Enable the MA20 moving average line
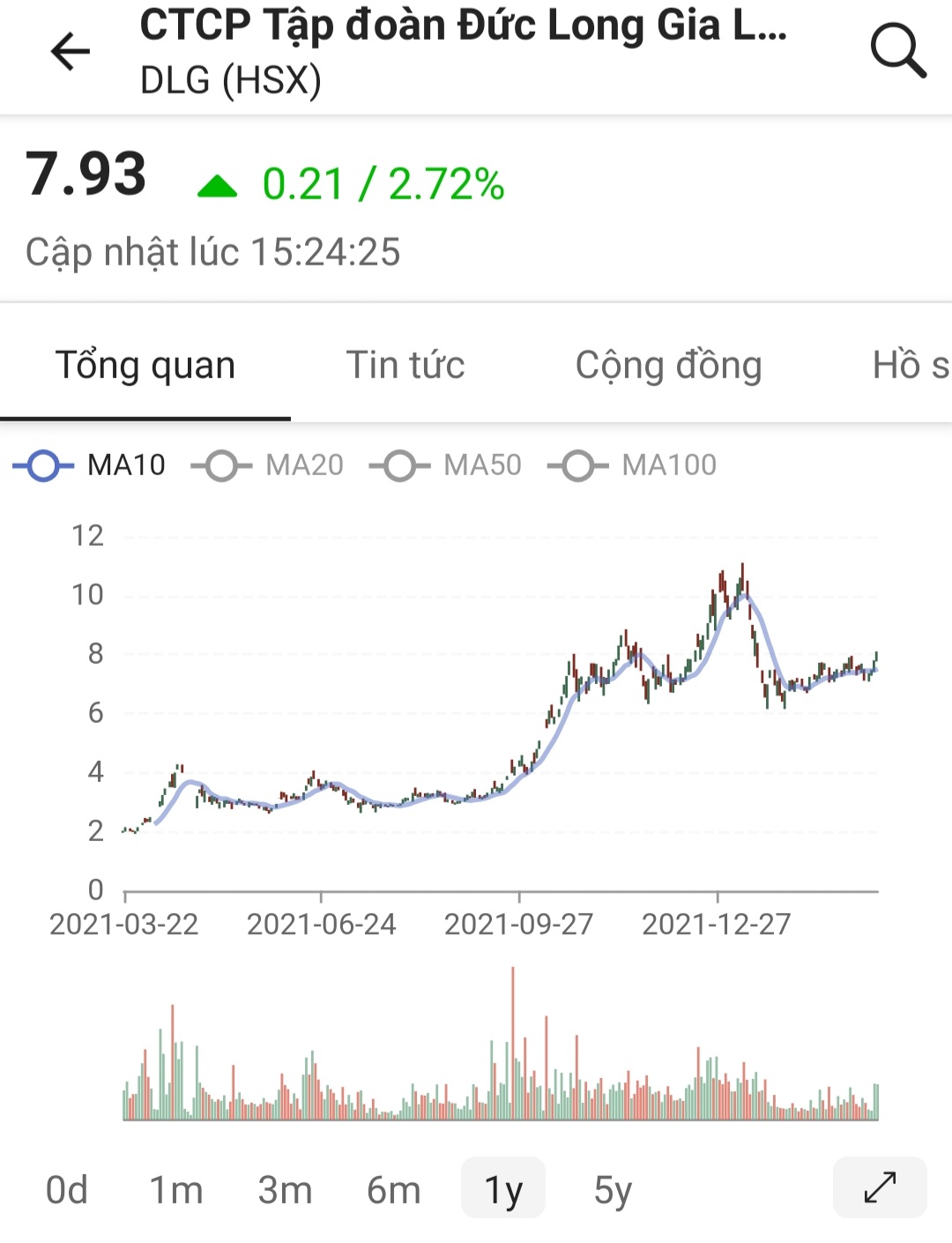 268,465
